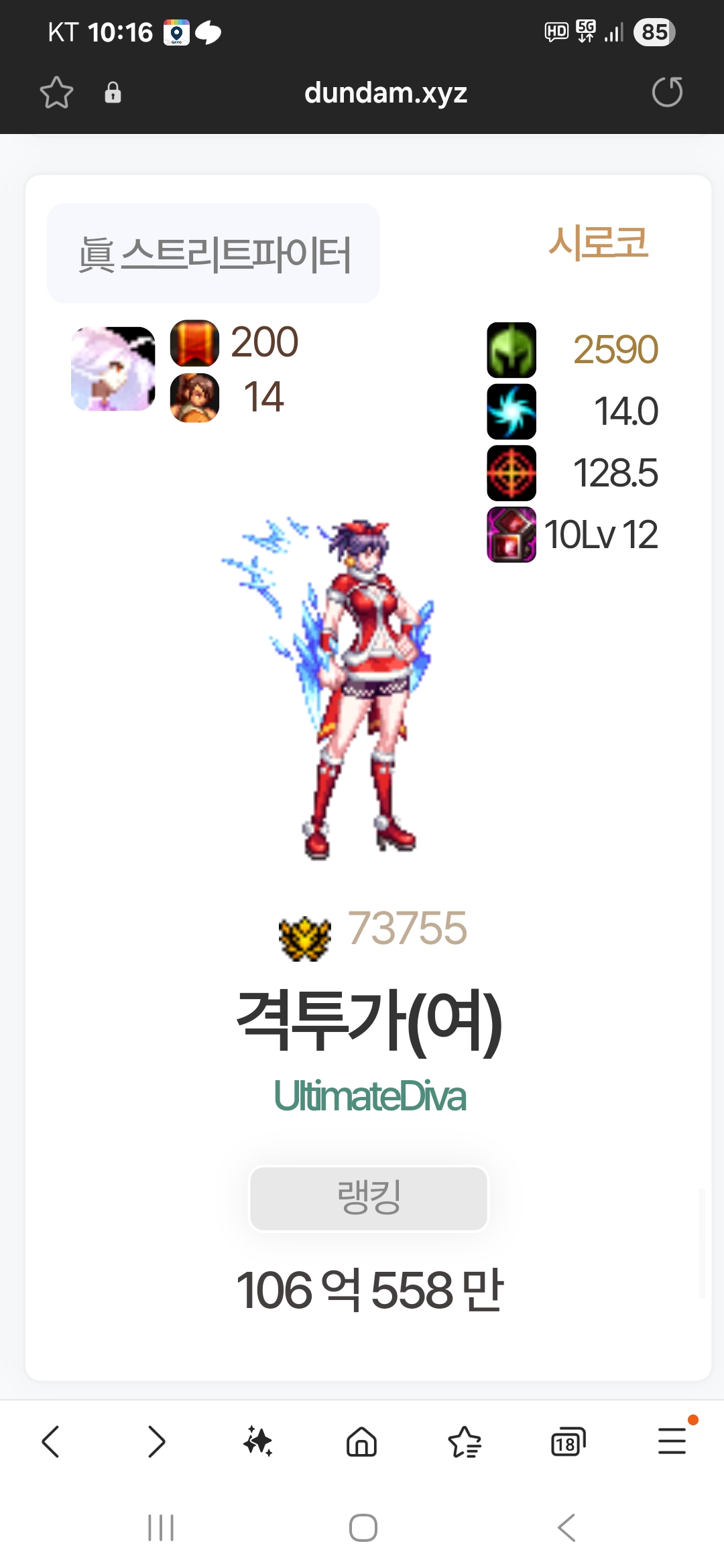This screenshot has height=1568, width=724.
Task: Open the browser hamburger menu
Action: pyautogui.click(x=672, y=1441)
